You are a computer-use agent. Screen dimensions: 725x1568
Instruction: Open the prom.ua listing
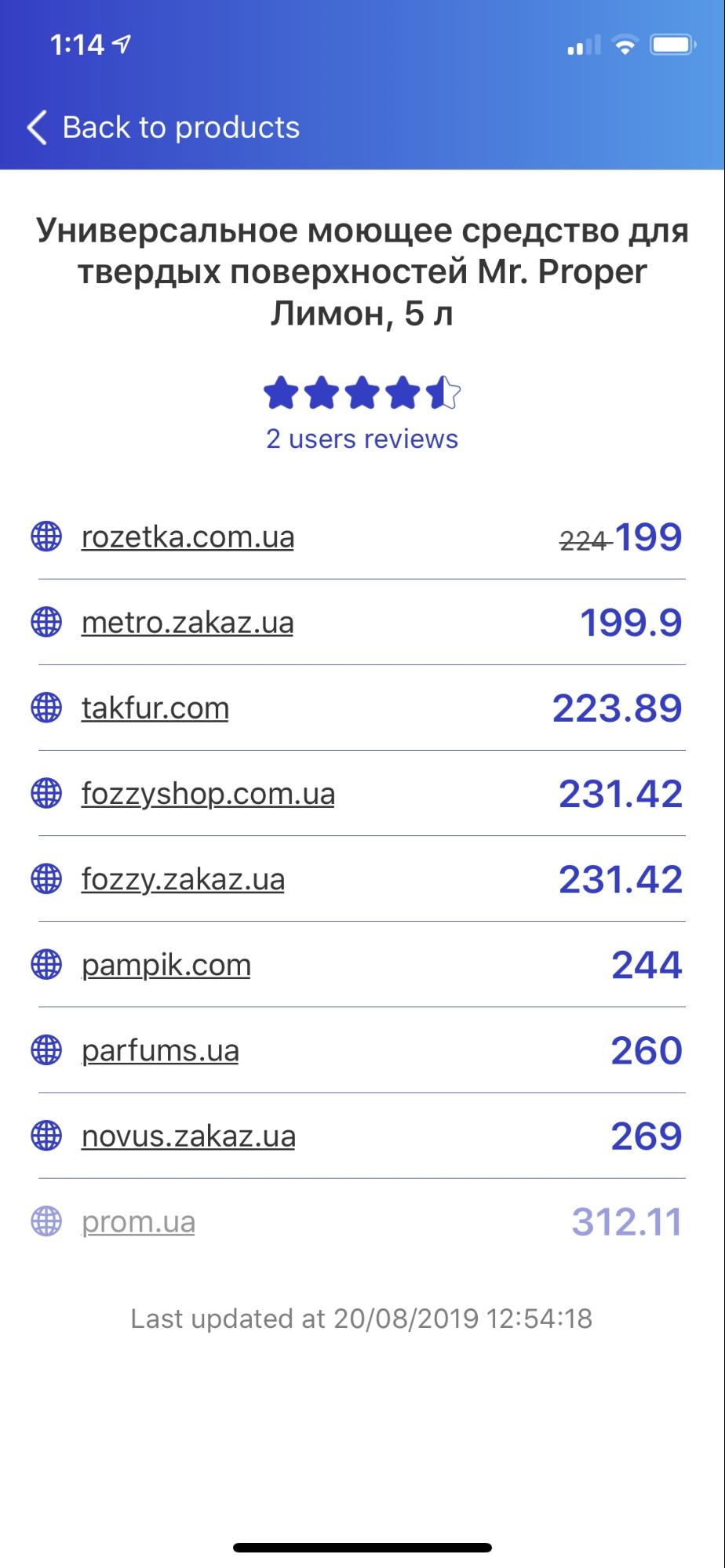point(138,1221)
